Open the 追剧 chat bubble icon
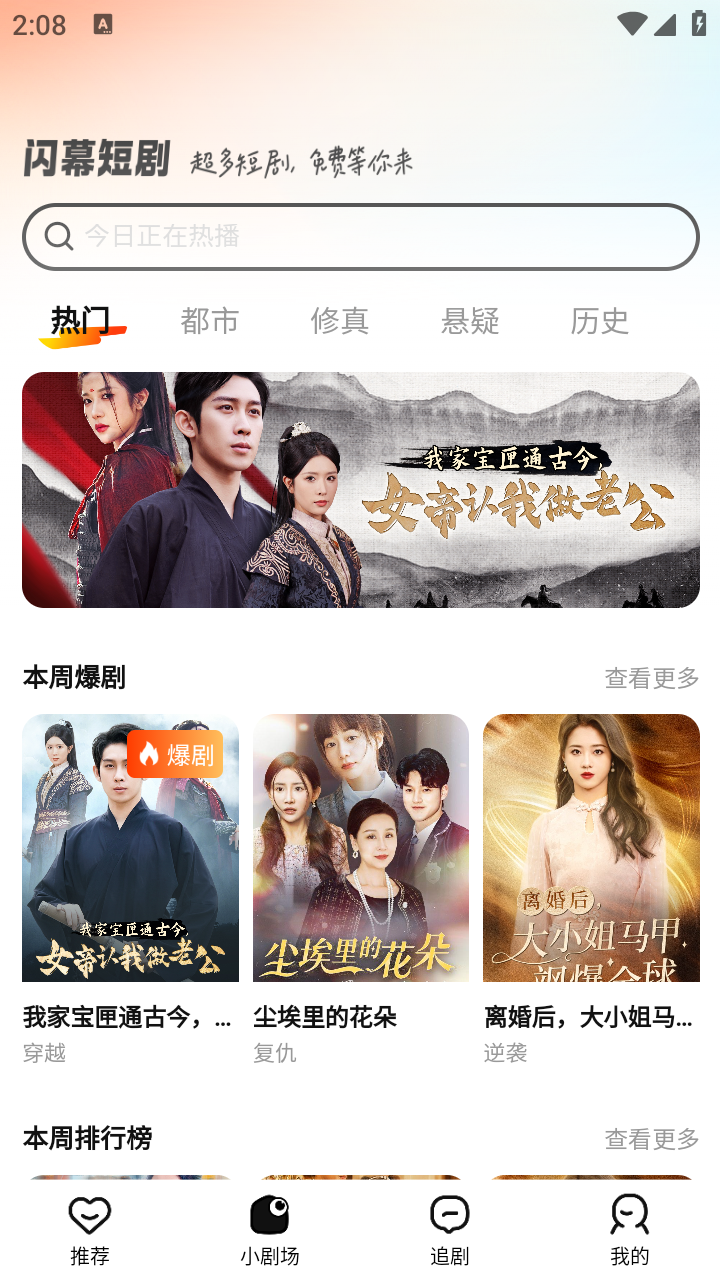Image resolution: width=720 pixels, height=1280 pixels. (x=450, y=1215)
